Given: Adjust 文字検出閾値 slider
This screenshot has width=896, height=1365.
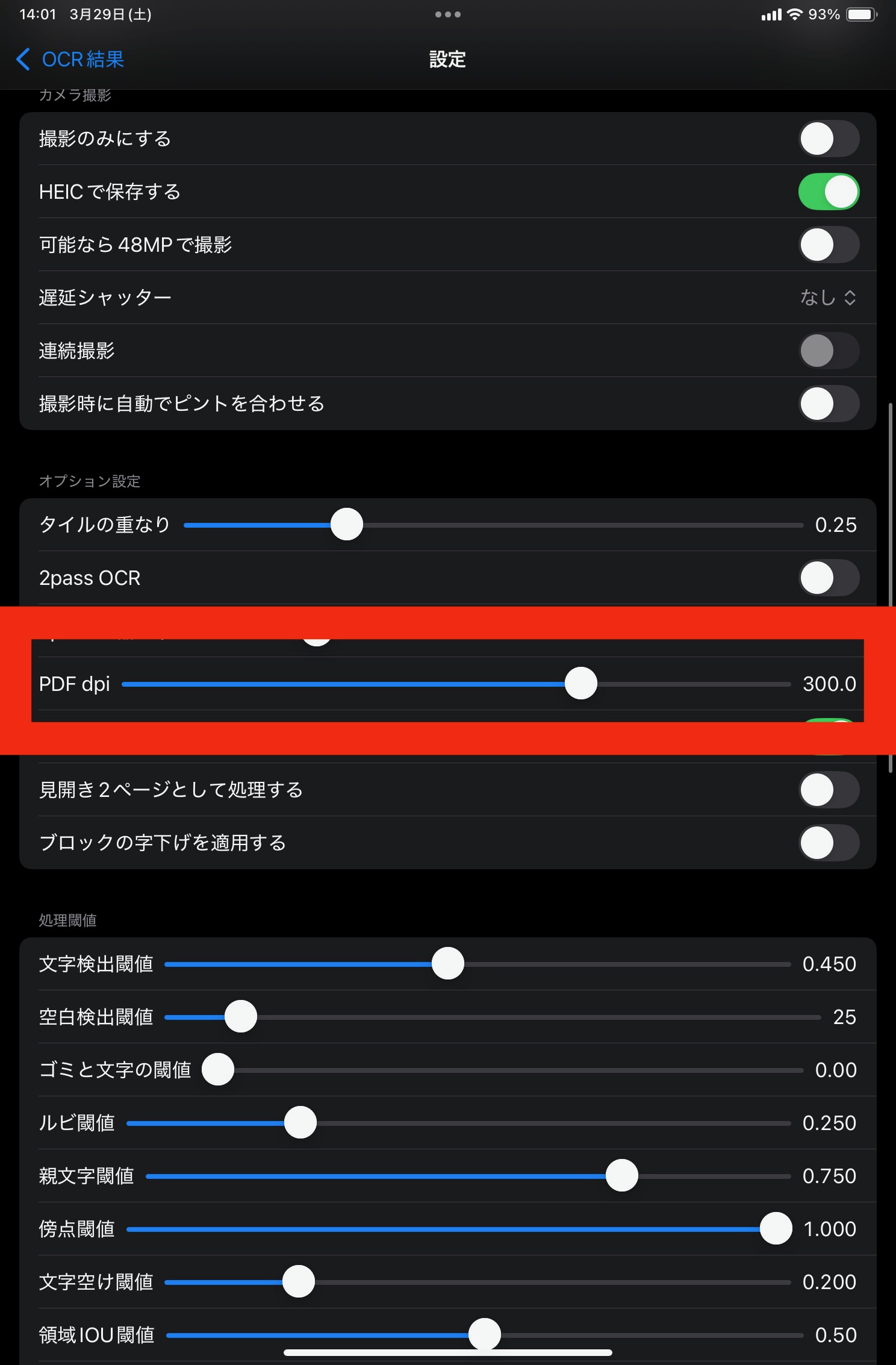Looking at the screenshot, I should click(x=448, y=964).
